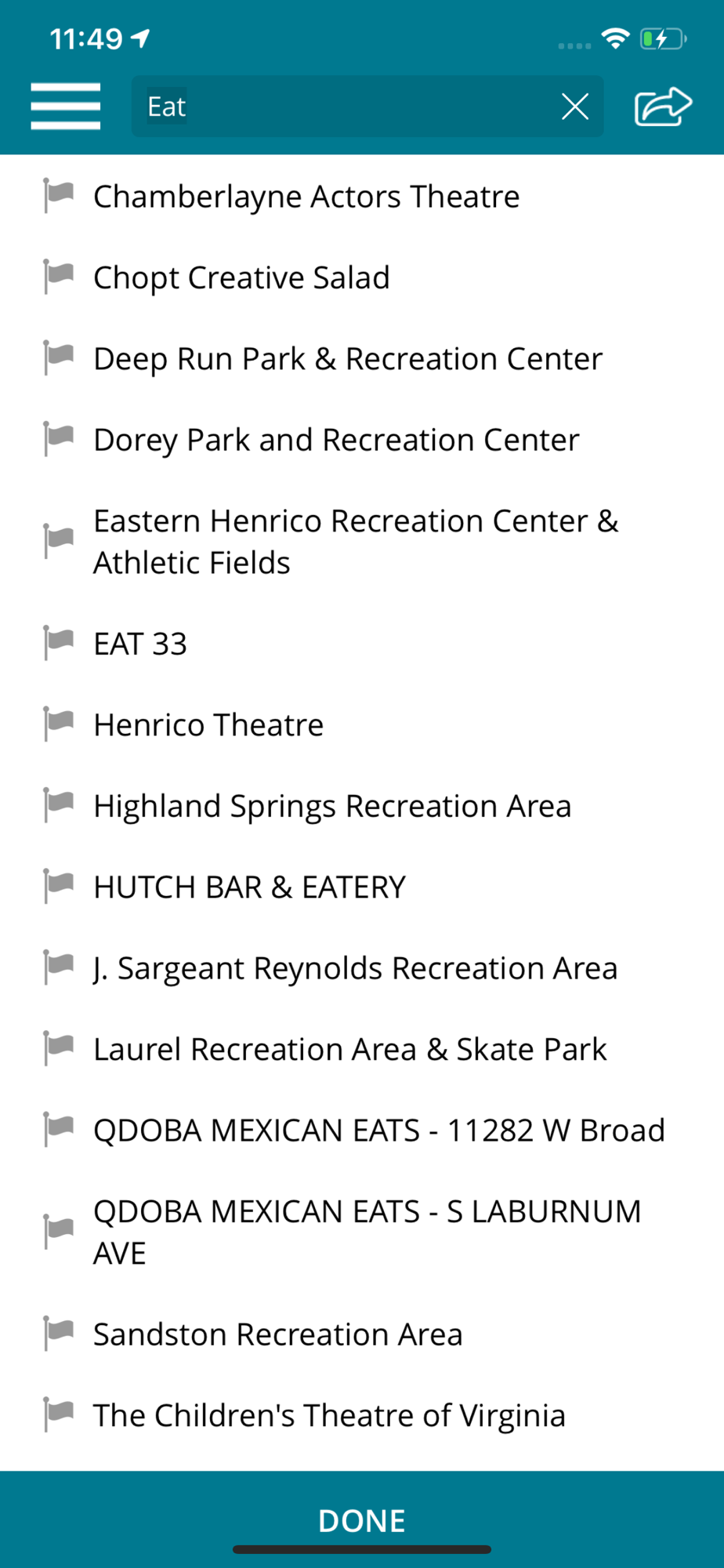Select QDOBA MEXICAN EATS - S LABURNUM AVE
The image size is (724, 1568).
[x=362, y=1232]
